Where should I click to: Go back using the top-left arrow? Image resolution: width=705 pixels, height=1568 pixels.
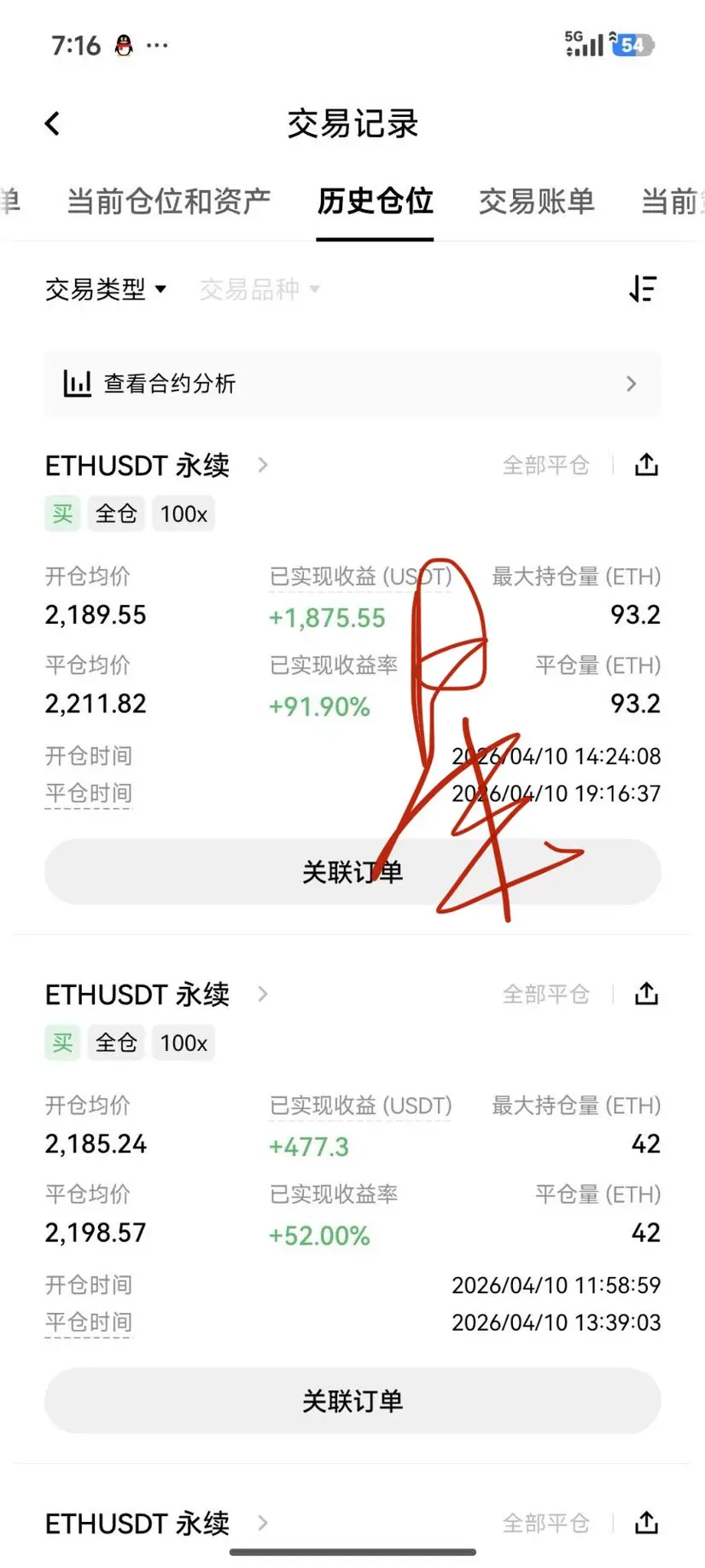(52, 124)
